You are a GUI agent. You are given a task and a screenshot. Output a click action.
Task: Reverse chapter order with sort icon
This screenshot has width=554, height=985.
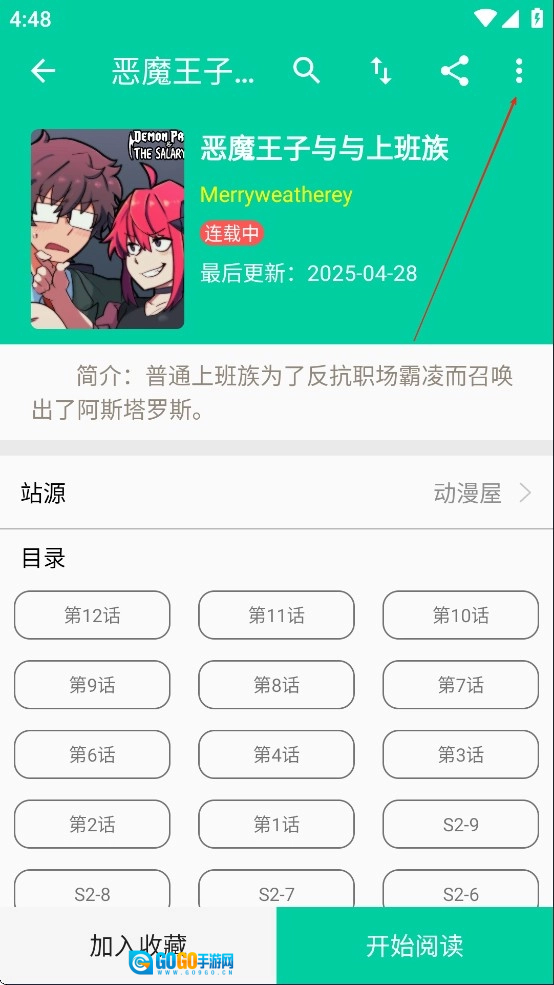pos(381,71)
